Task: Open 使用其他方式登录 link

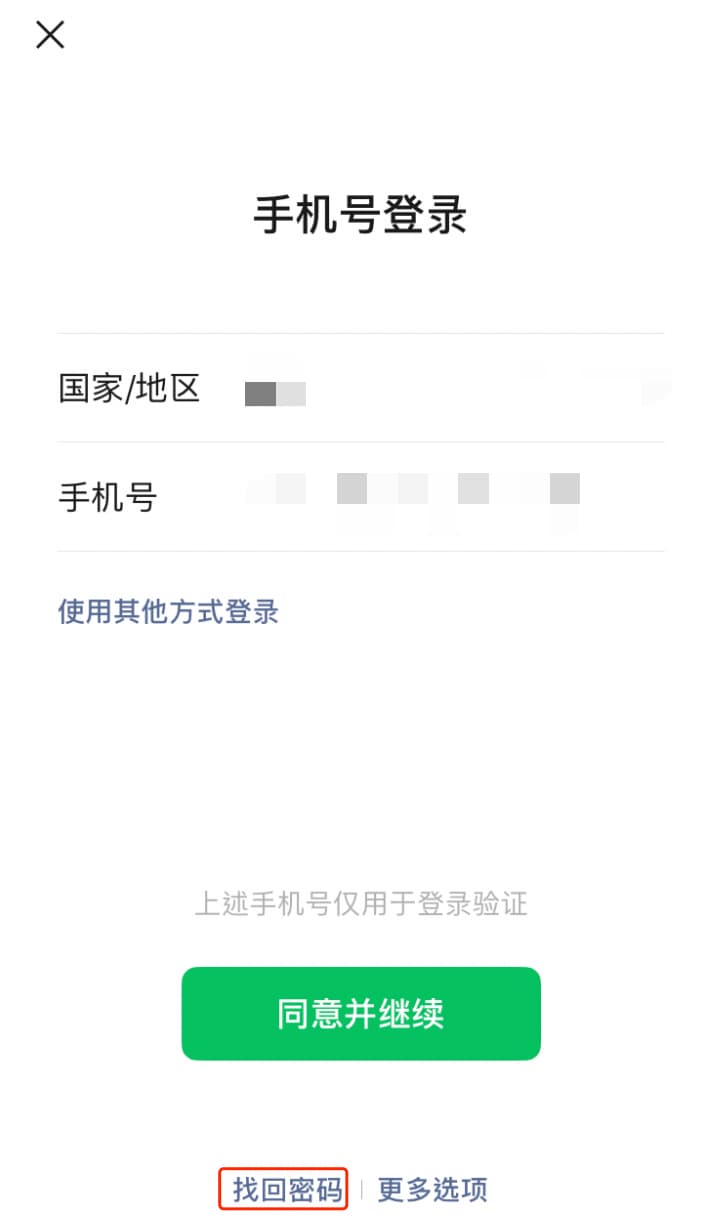Action: (168, 611)
